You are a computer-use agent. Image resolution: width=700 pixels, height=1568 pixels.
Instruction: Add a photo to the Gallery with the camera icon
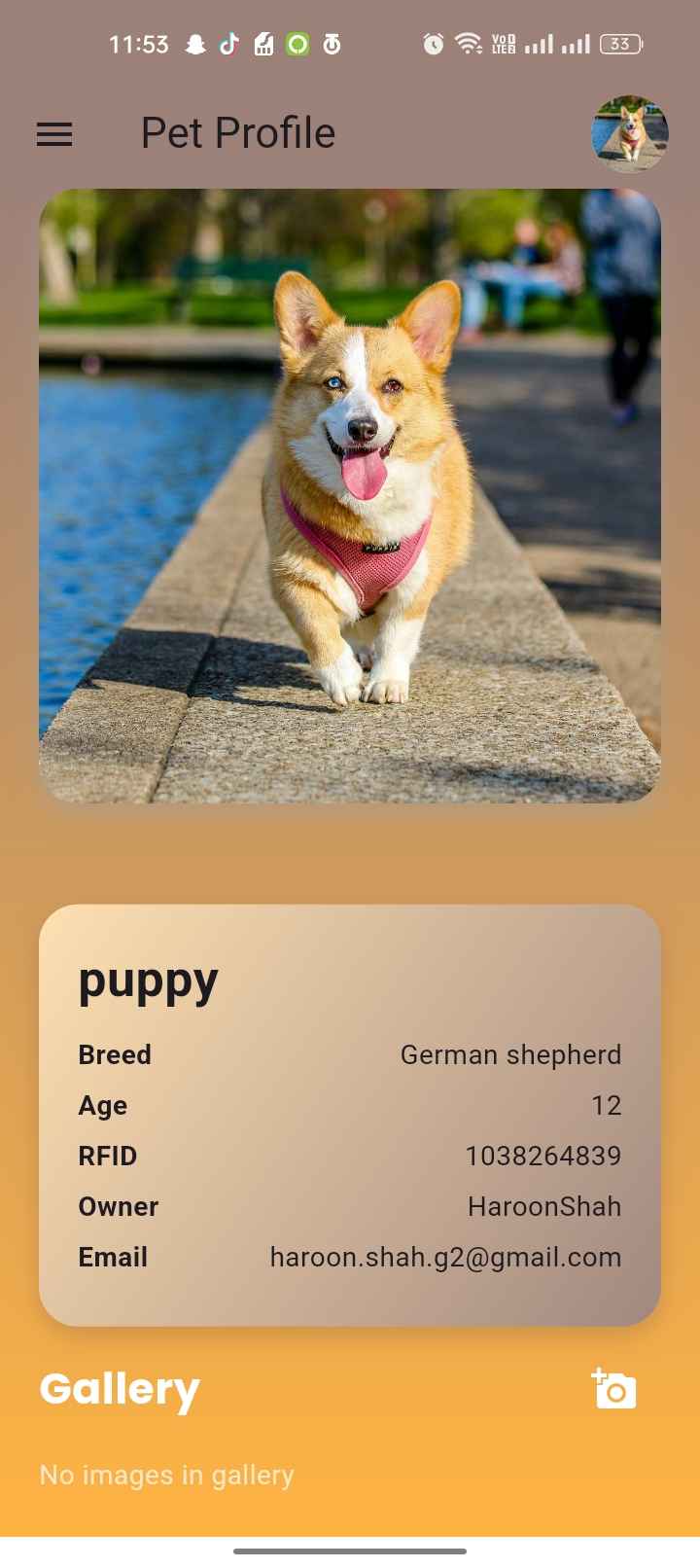pos(613,1388)
